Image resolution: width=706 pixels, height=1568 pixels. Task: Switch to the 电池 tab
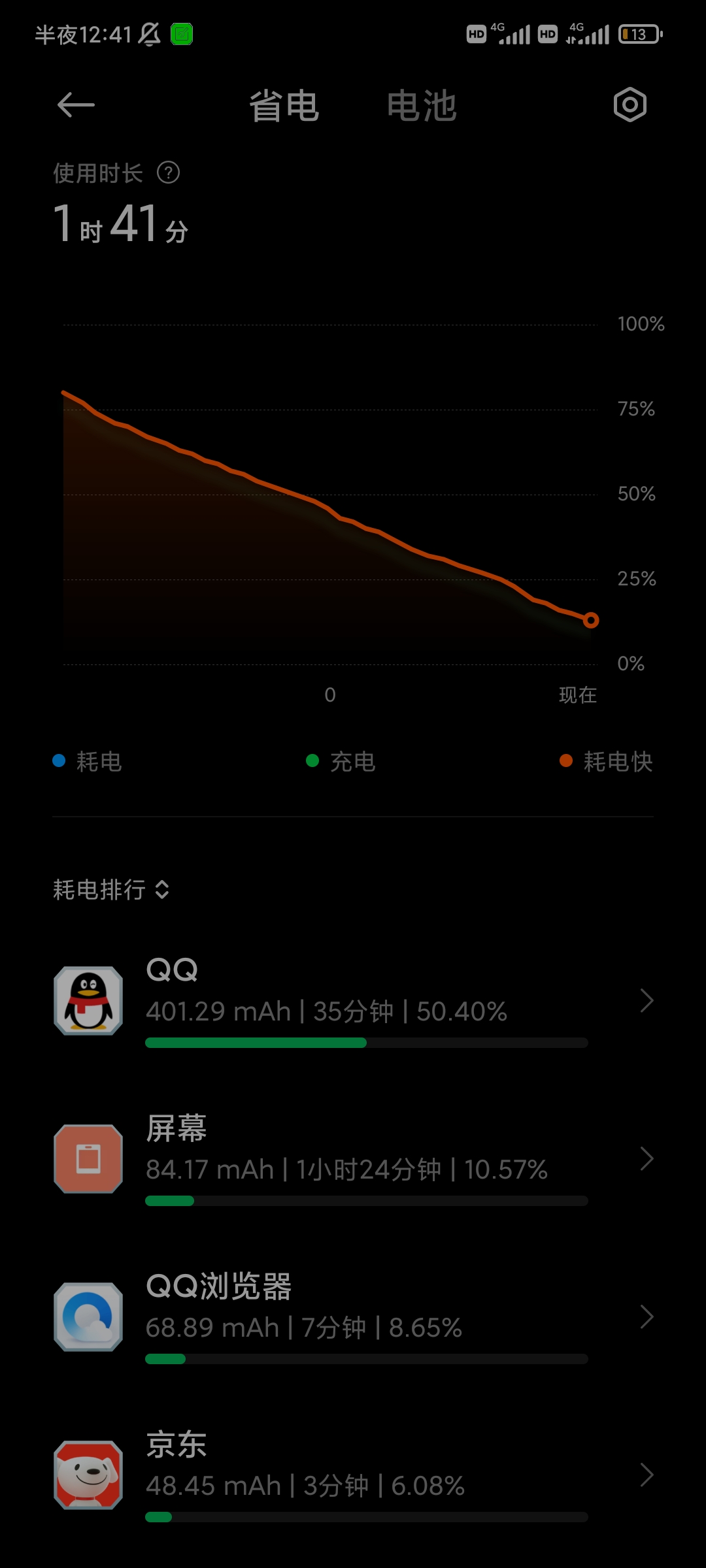(x=422, y=106)
